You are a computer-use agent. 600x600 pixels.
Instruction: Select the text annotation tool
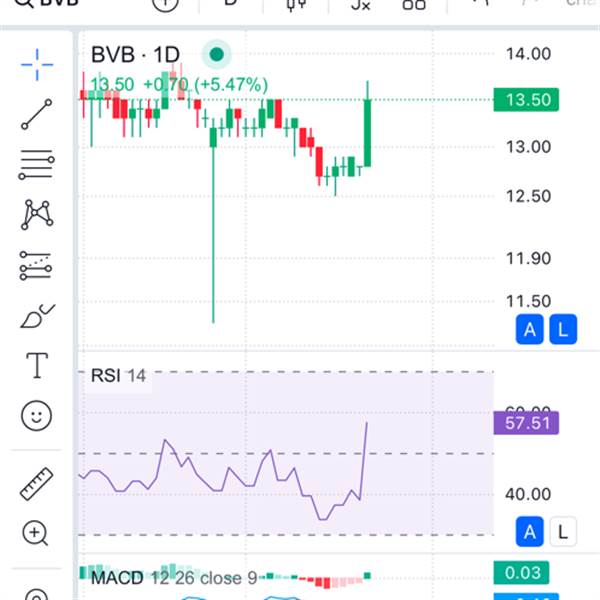click(x=36, y=366)
